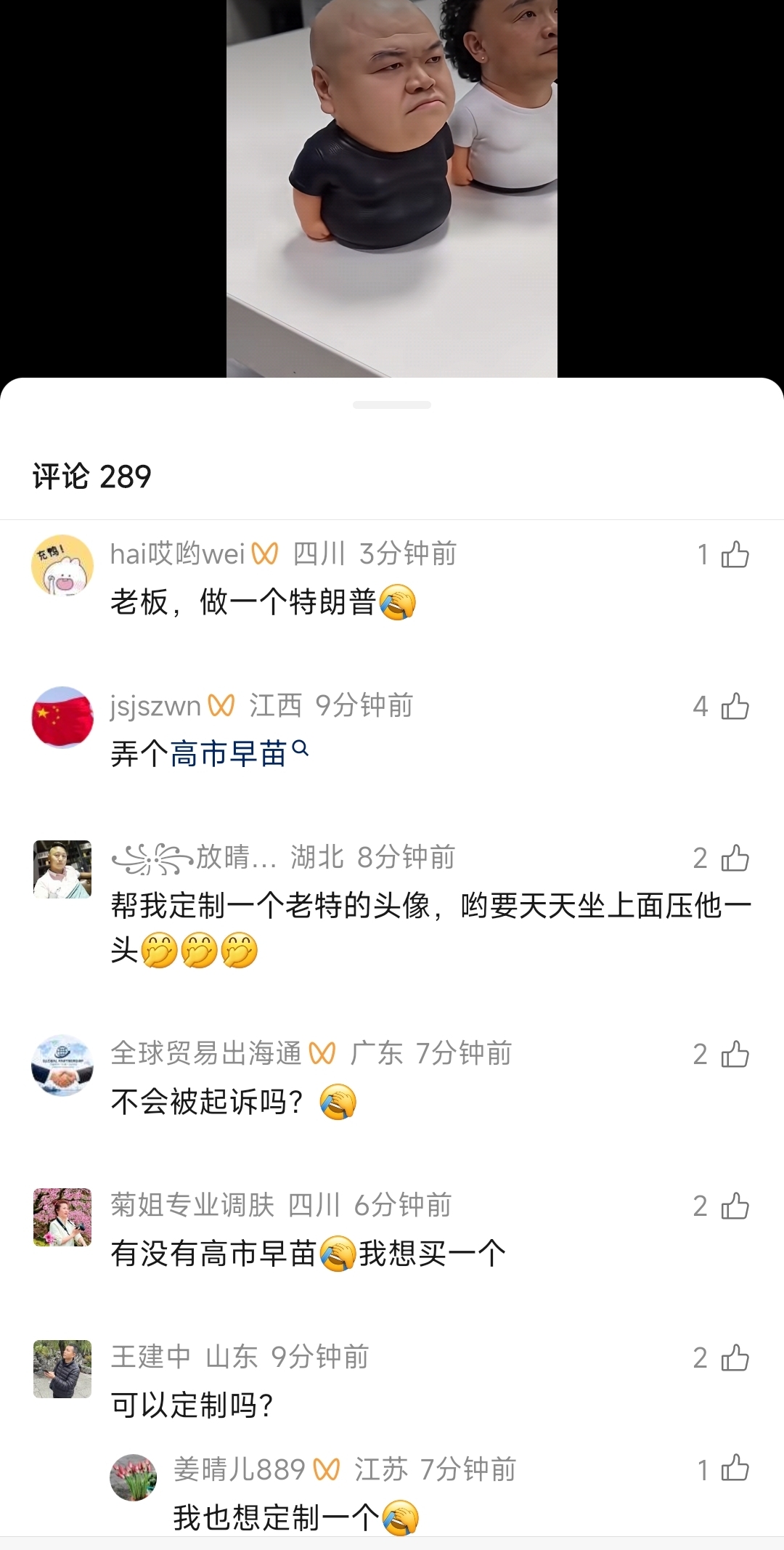Like 王建中's comment
This screenshot has height=1550, width=784.
(735, 1358)
